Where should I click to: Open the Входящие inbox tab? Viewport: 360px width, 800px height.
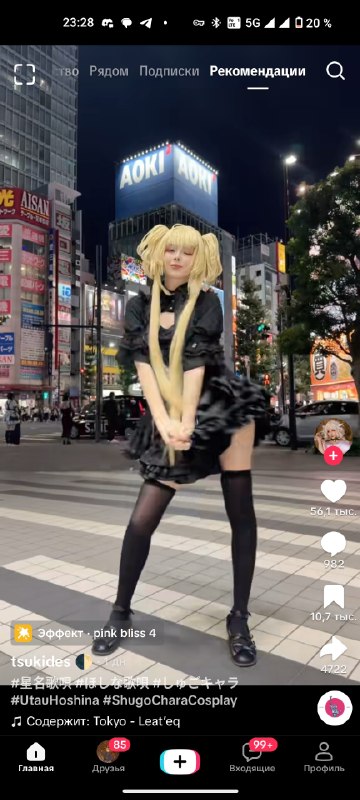[252, 756]
